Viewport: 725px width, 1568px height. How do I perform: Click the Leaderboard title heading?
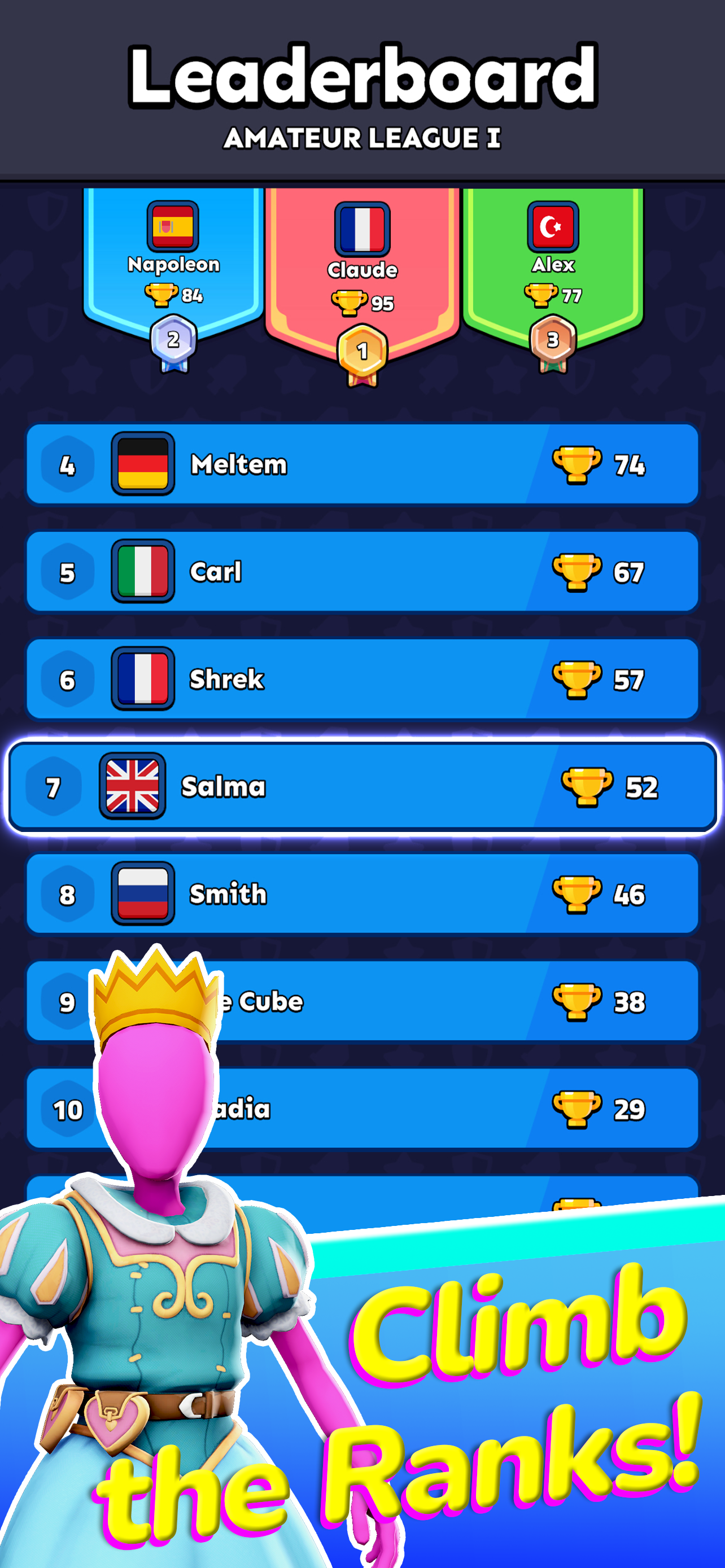click(362, 76)
